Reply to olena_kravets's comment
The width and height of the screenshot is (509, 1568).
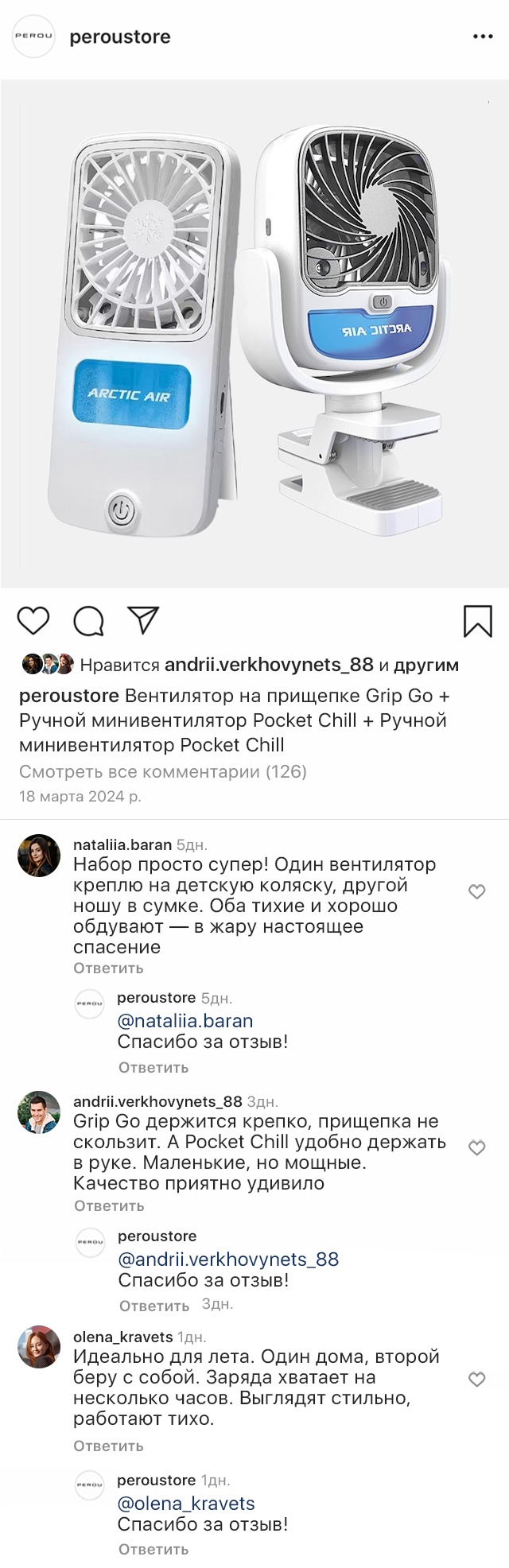point(108,1446)
